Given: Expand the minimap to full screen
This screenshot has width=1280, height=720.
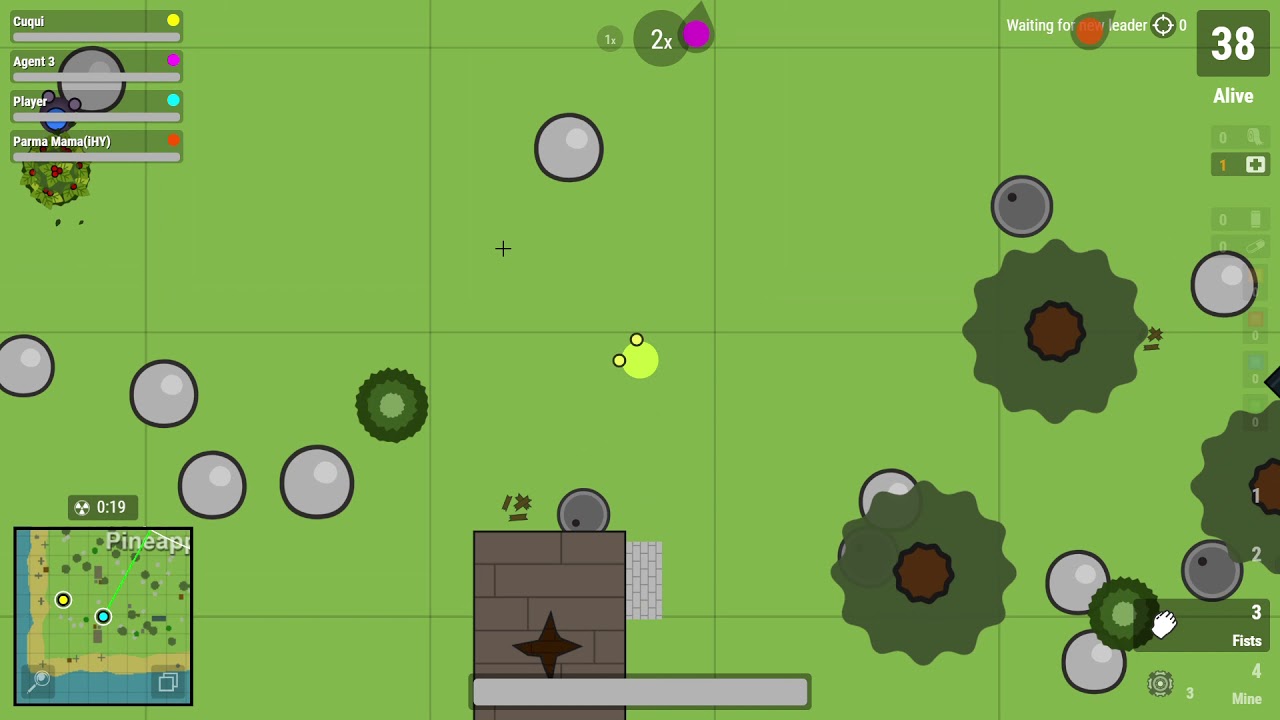Looking at the screenshot, I should click(x=168, y=682).
